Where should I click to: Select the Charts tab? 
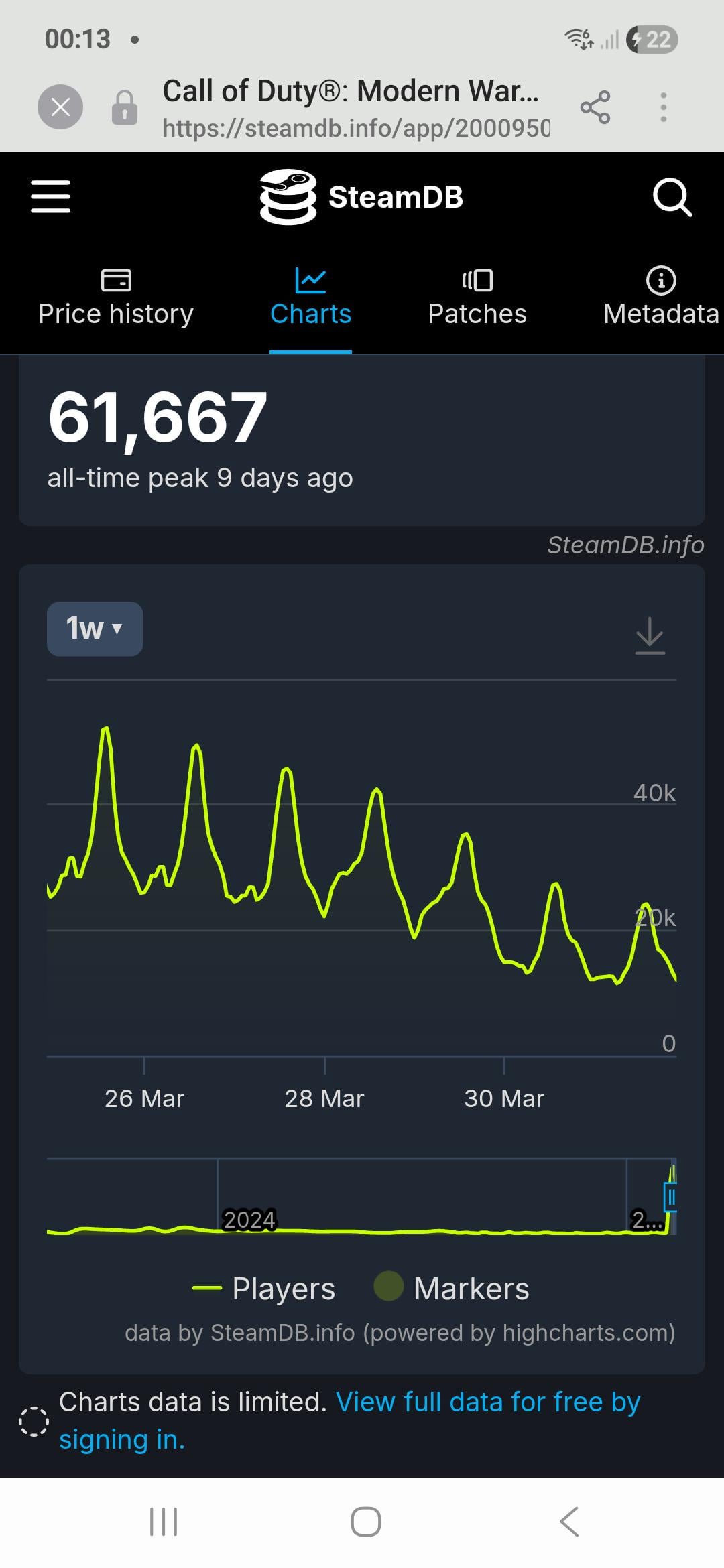(x=310, y=298)
